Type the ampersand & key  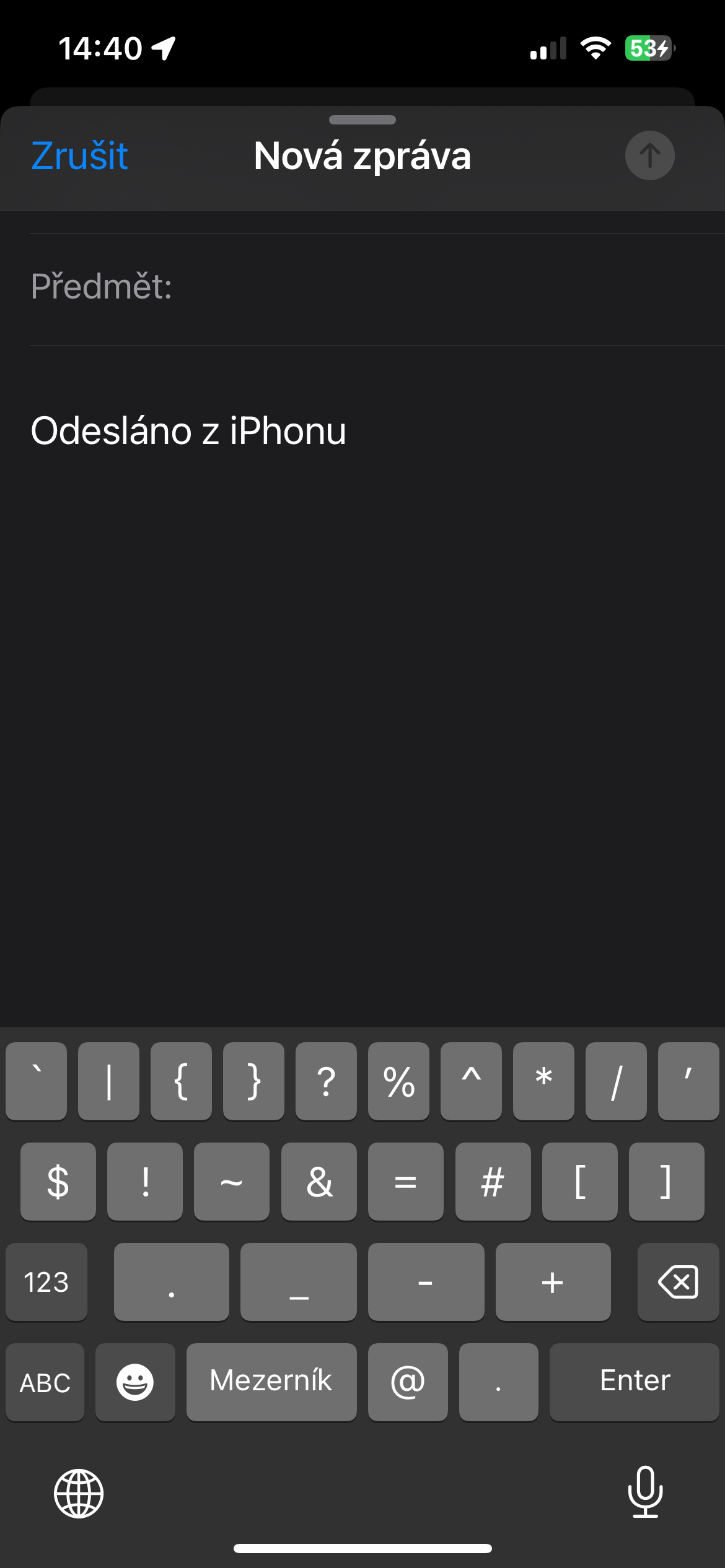point(319,1182)
